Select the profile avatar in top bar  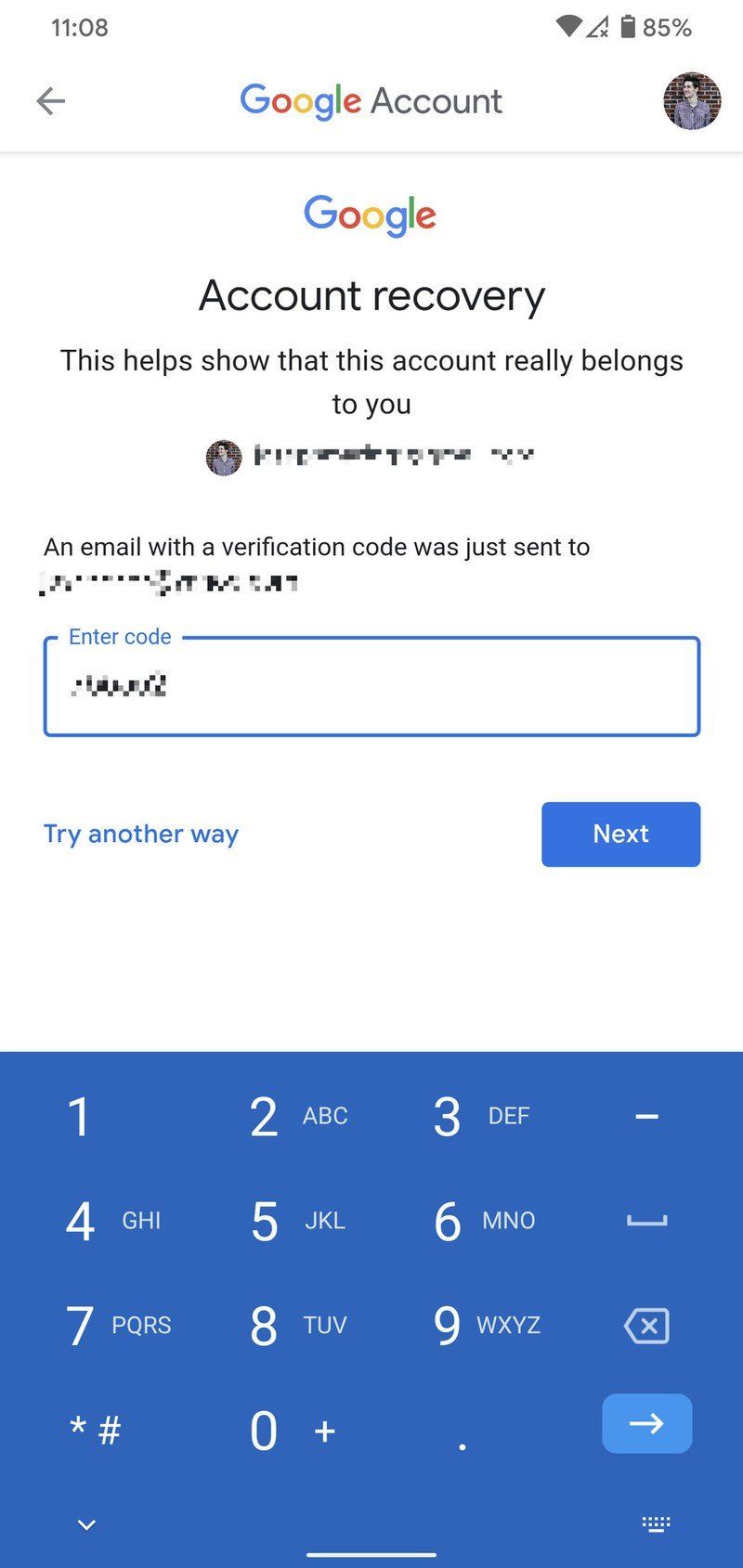tap(691, 102)
